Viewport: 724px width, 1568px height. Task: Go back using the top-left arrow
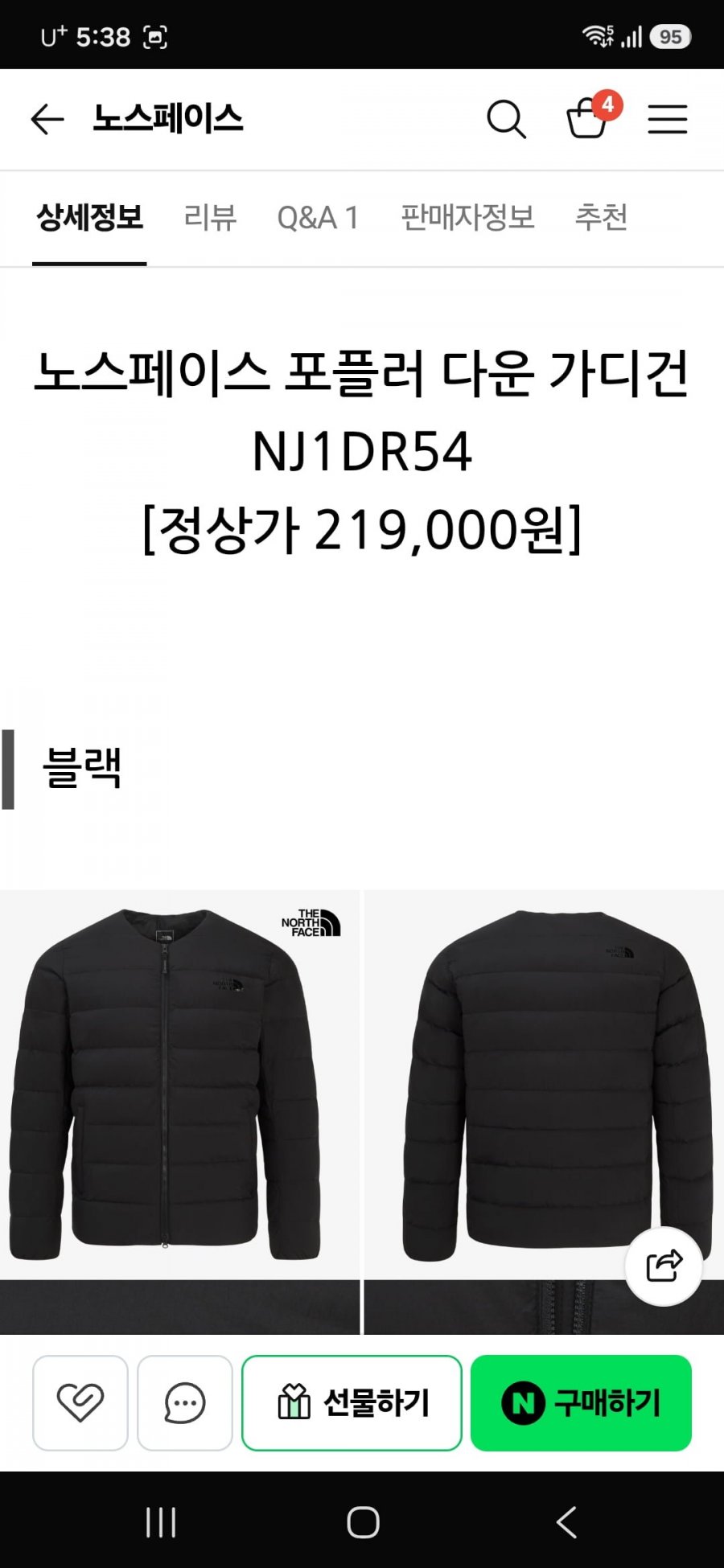pos(47,119)
